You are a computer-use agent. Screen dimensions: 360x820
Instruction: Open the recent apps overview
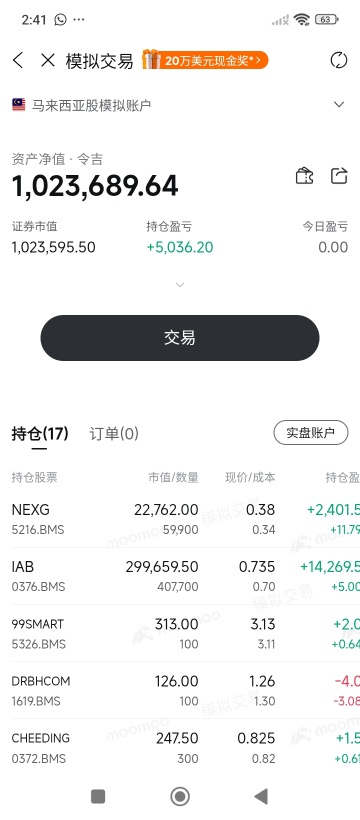coord(98,796)
